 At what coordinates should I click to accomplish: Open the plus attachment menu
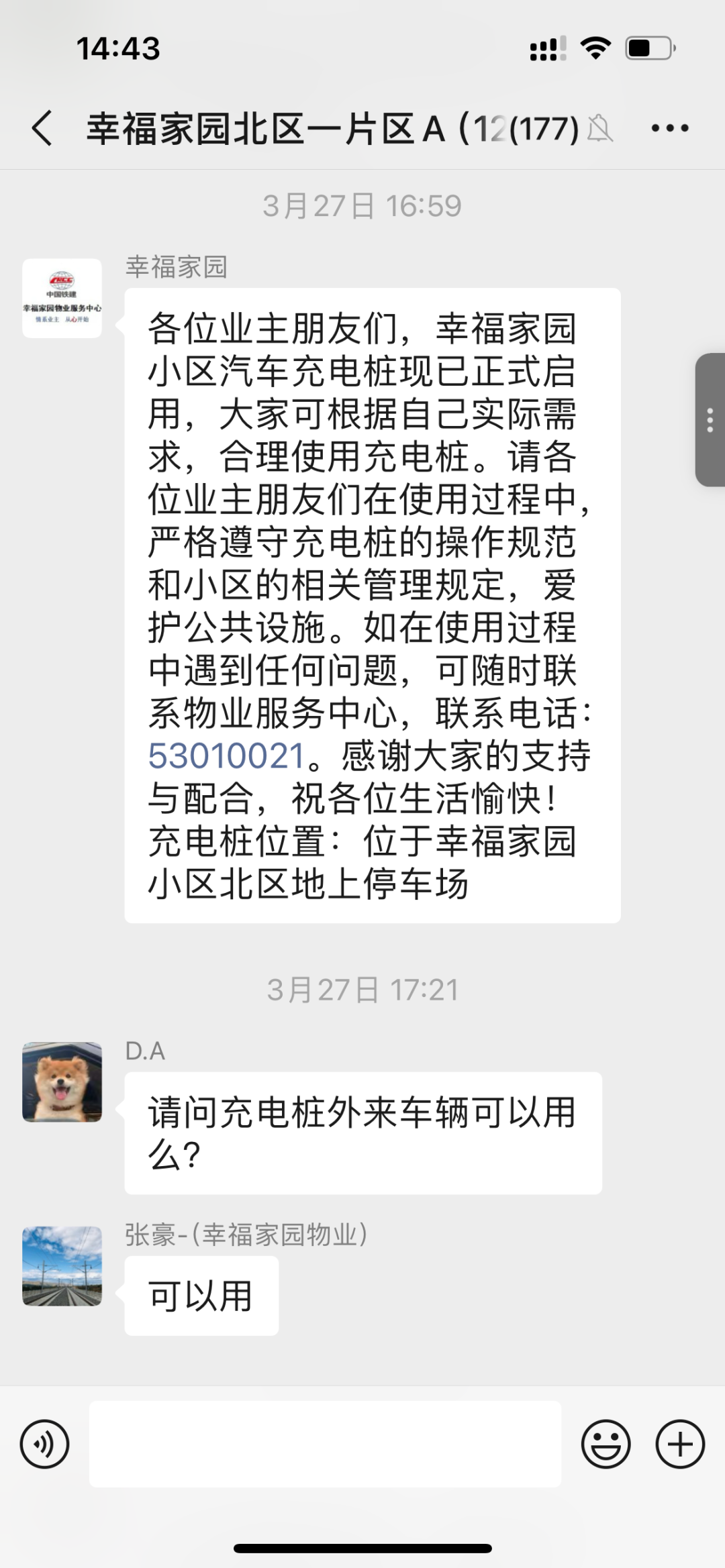[x=679, y=1444]
